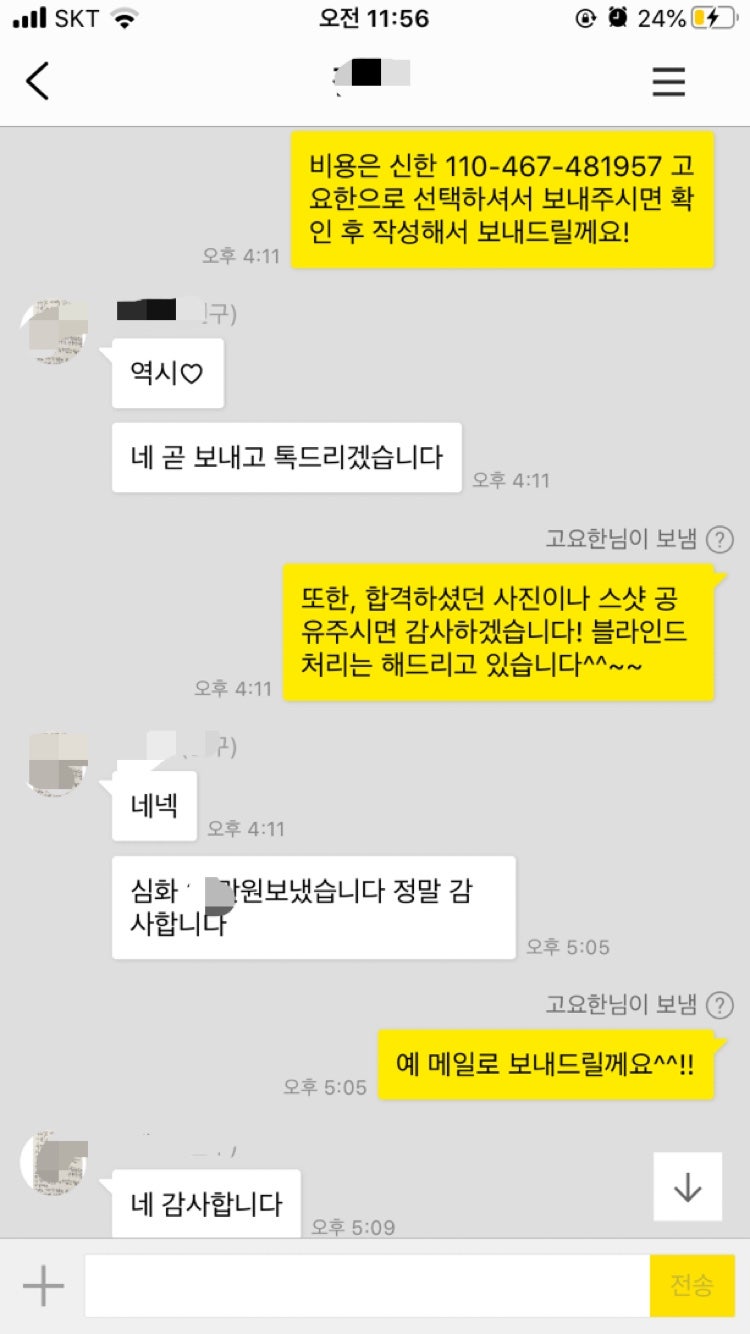Go back to the chat list
The width and height of the screenshot is (750, 1334).
click(38, 81)
